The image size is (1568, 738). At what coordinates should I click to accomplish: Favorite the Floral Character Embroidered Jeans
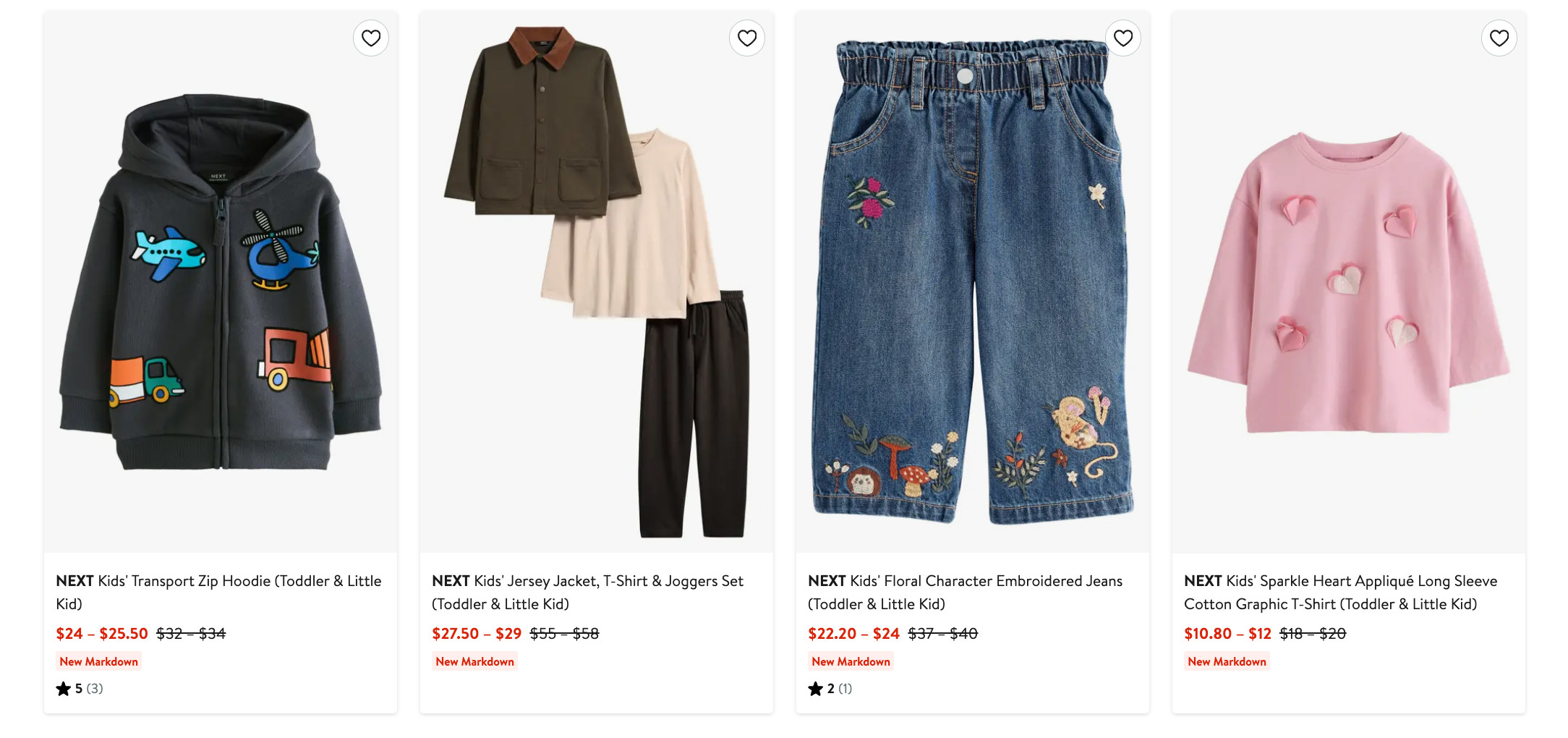click(1123, 38)
